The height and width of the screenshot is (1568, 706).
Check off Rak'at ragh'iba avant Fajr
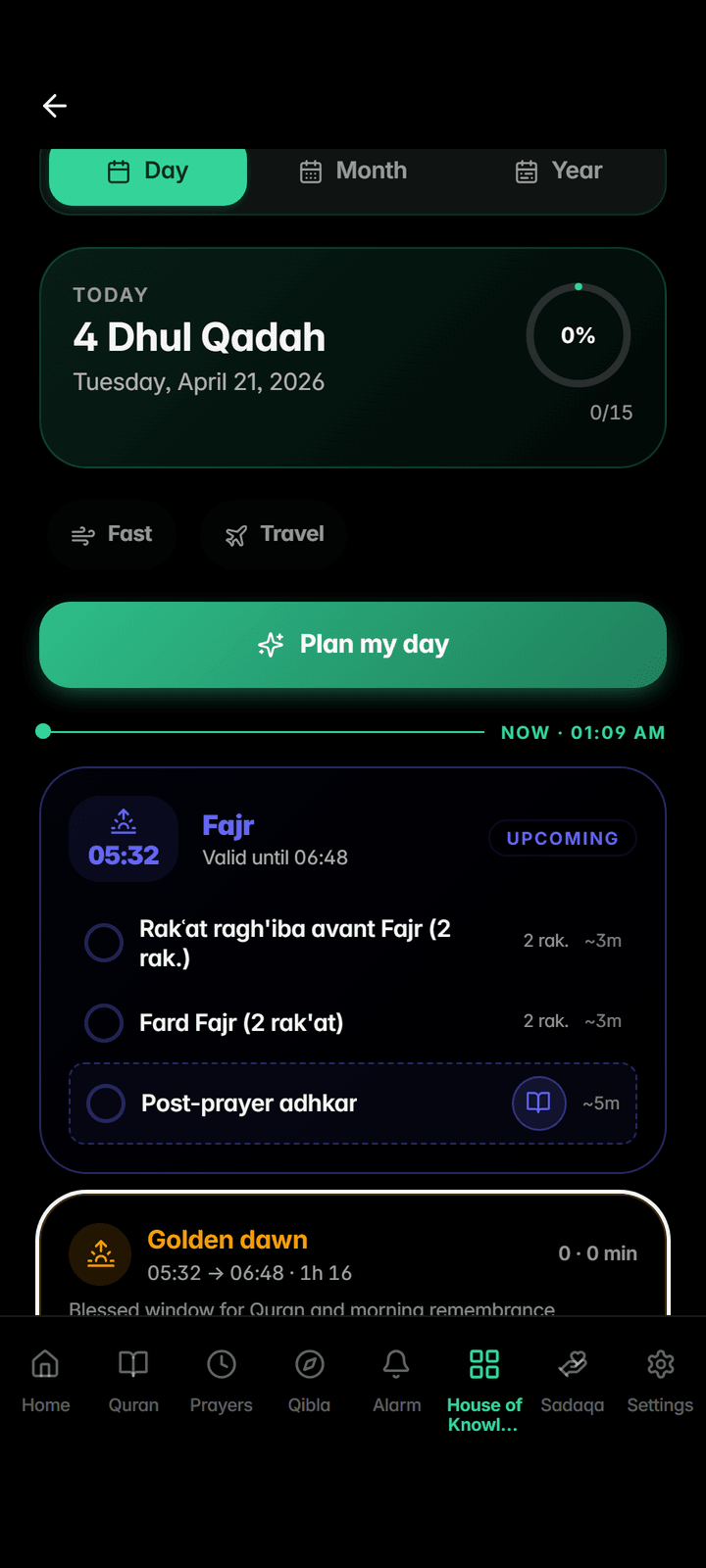tap(104, 942)
